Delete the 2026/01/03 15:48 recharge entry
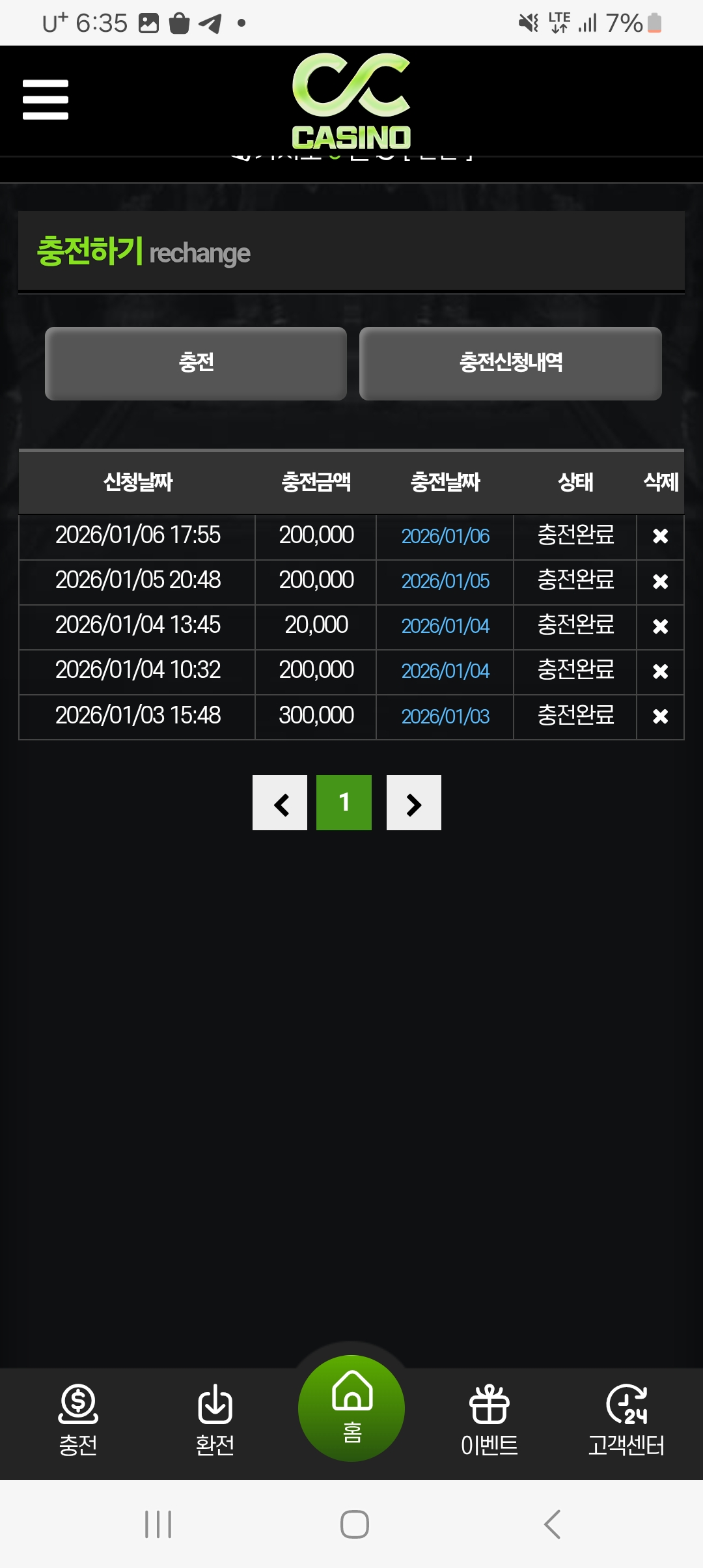Viewport: 703px width, 1568px height. click(660, 716)
